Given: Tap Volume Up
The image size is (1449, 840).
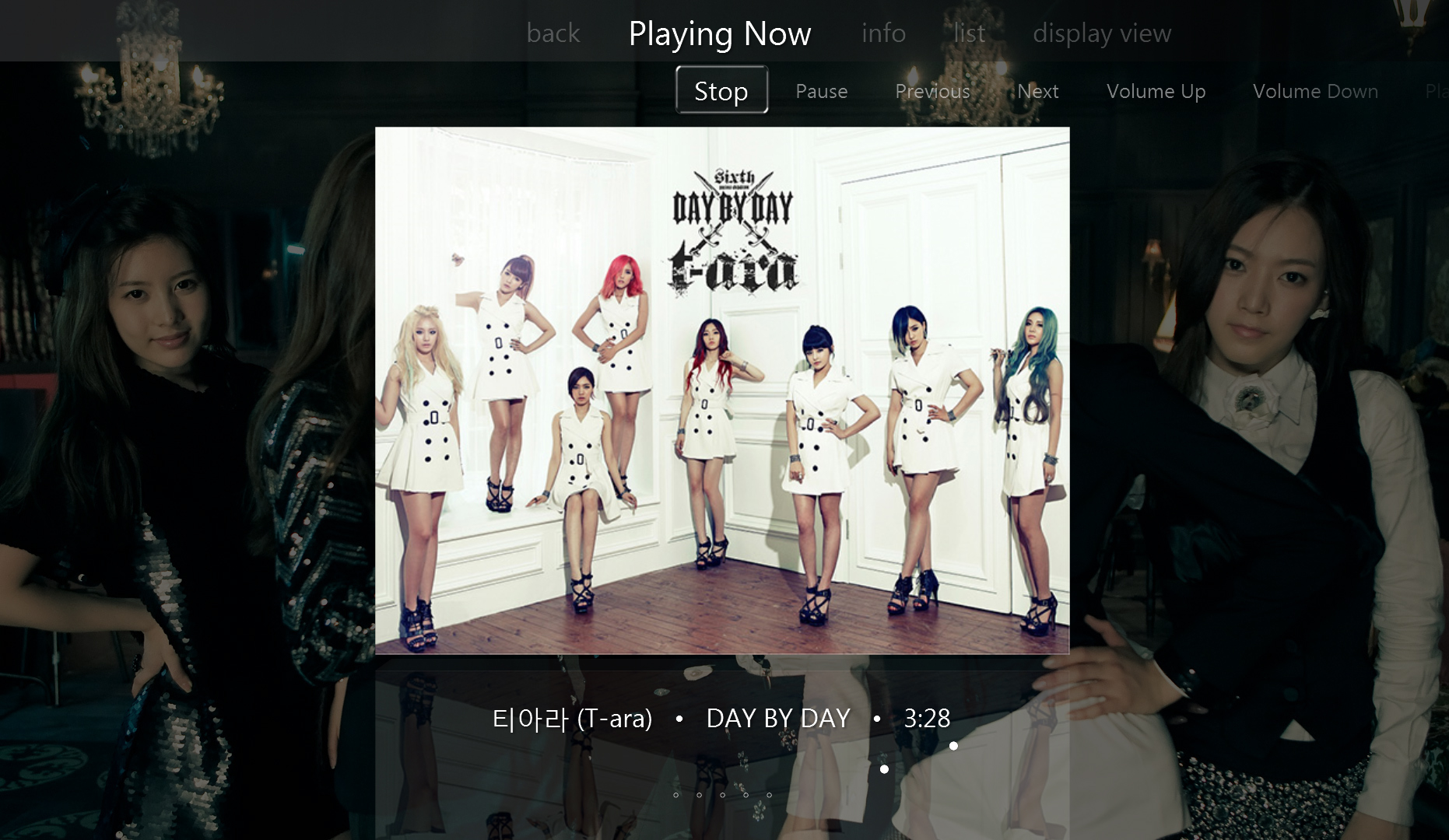Looking at the screenshot, I should tap(1156, 91).
